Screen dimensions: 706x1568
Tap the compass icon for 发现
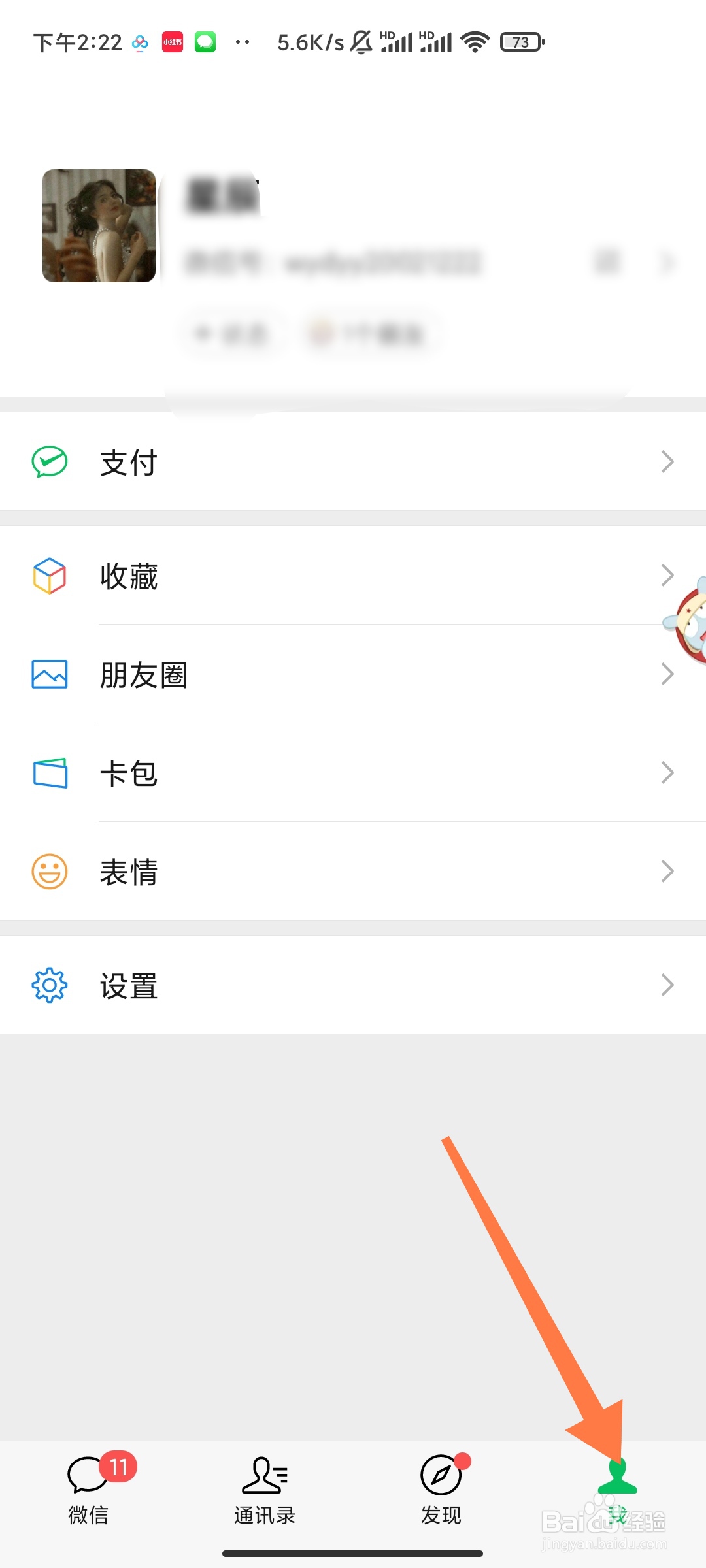440,1473
